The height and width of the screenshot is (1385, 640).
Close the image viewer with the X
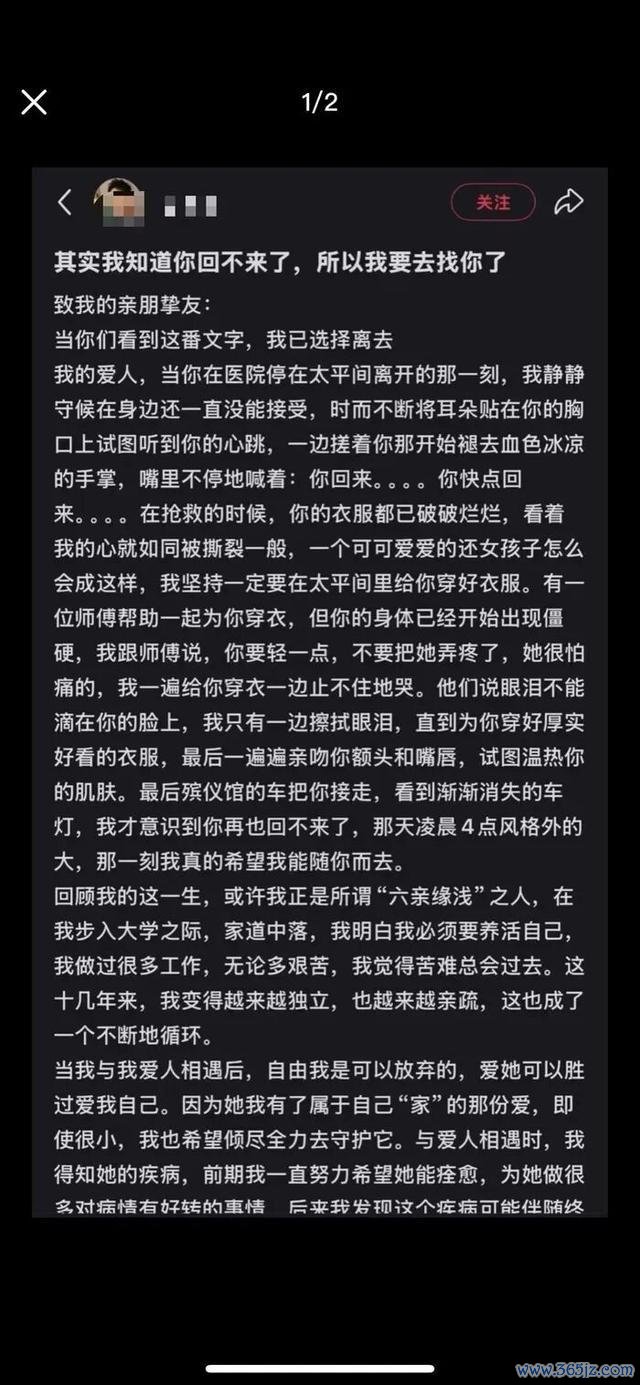click(34, 102)
